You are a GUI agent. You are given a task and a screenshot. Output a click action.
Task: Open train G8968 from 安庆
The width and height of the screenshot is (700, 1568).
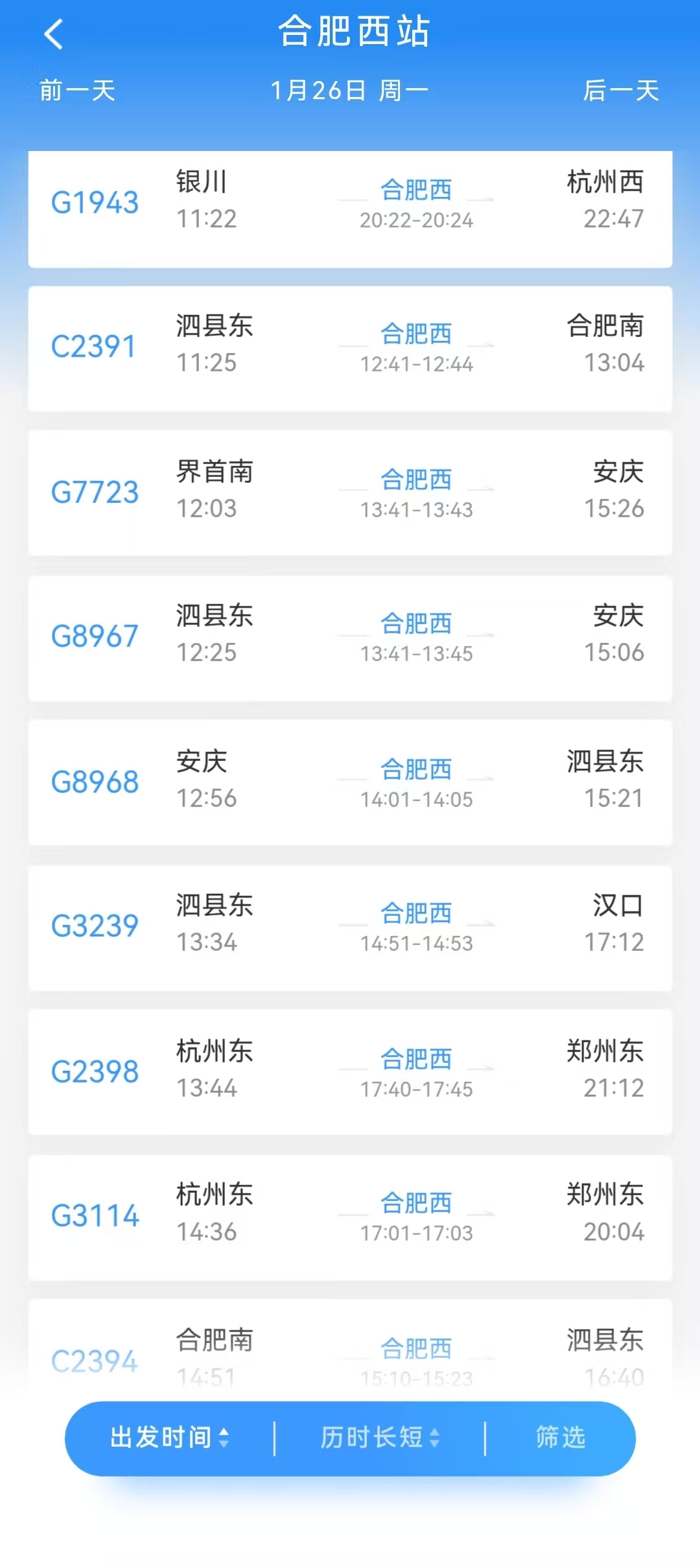click(350, 782)
